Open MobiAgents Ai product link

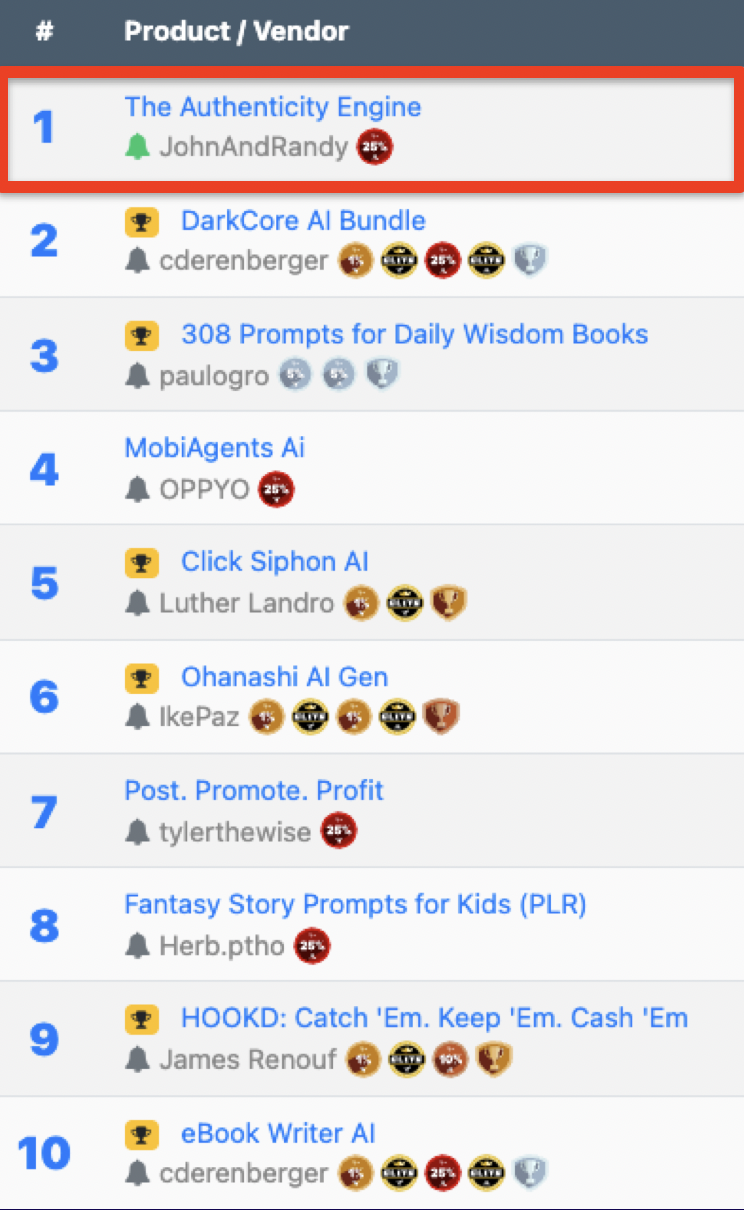(214, 447)
